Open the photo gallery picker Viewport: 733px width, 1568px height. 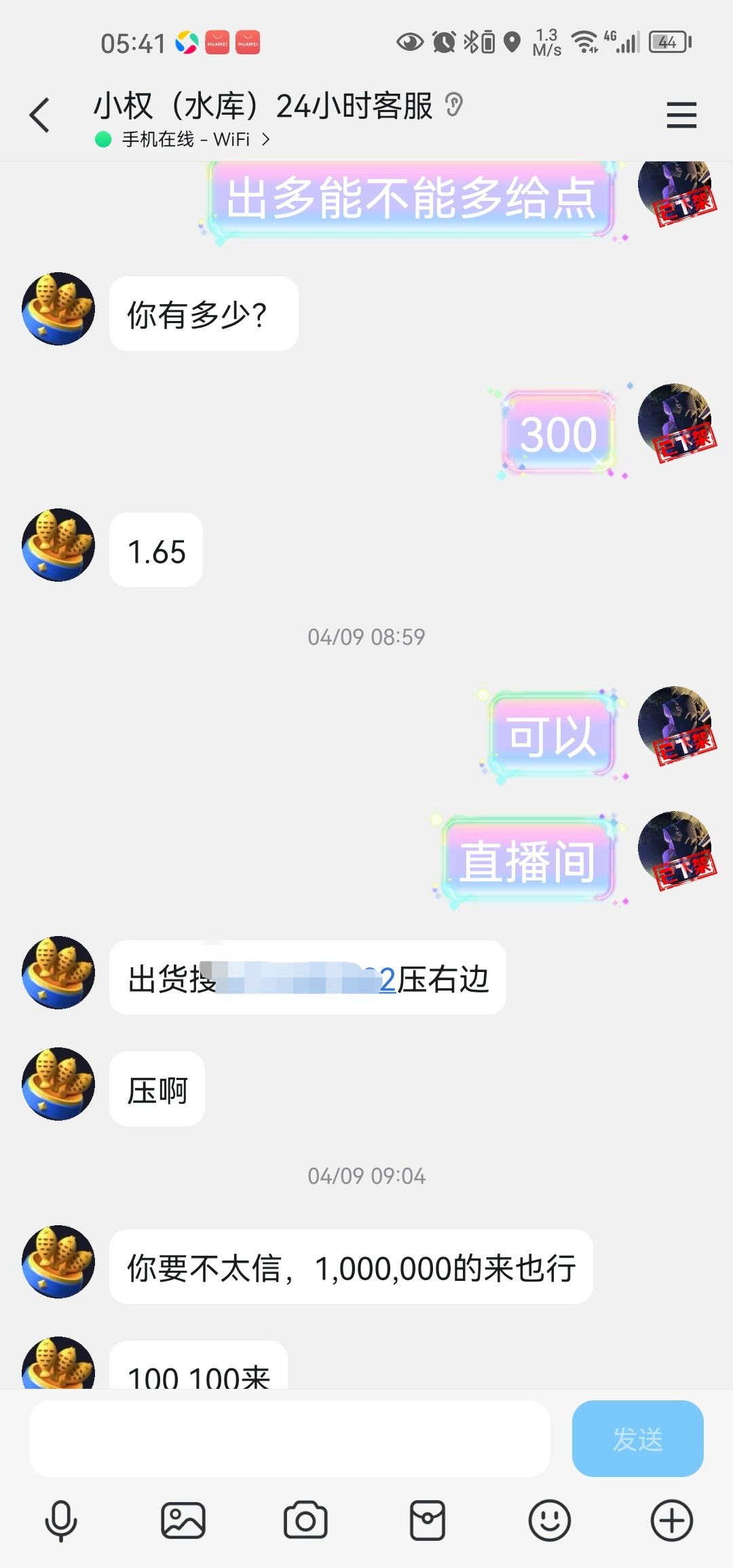[183, 1520]
